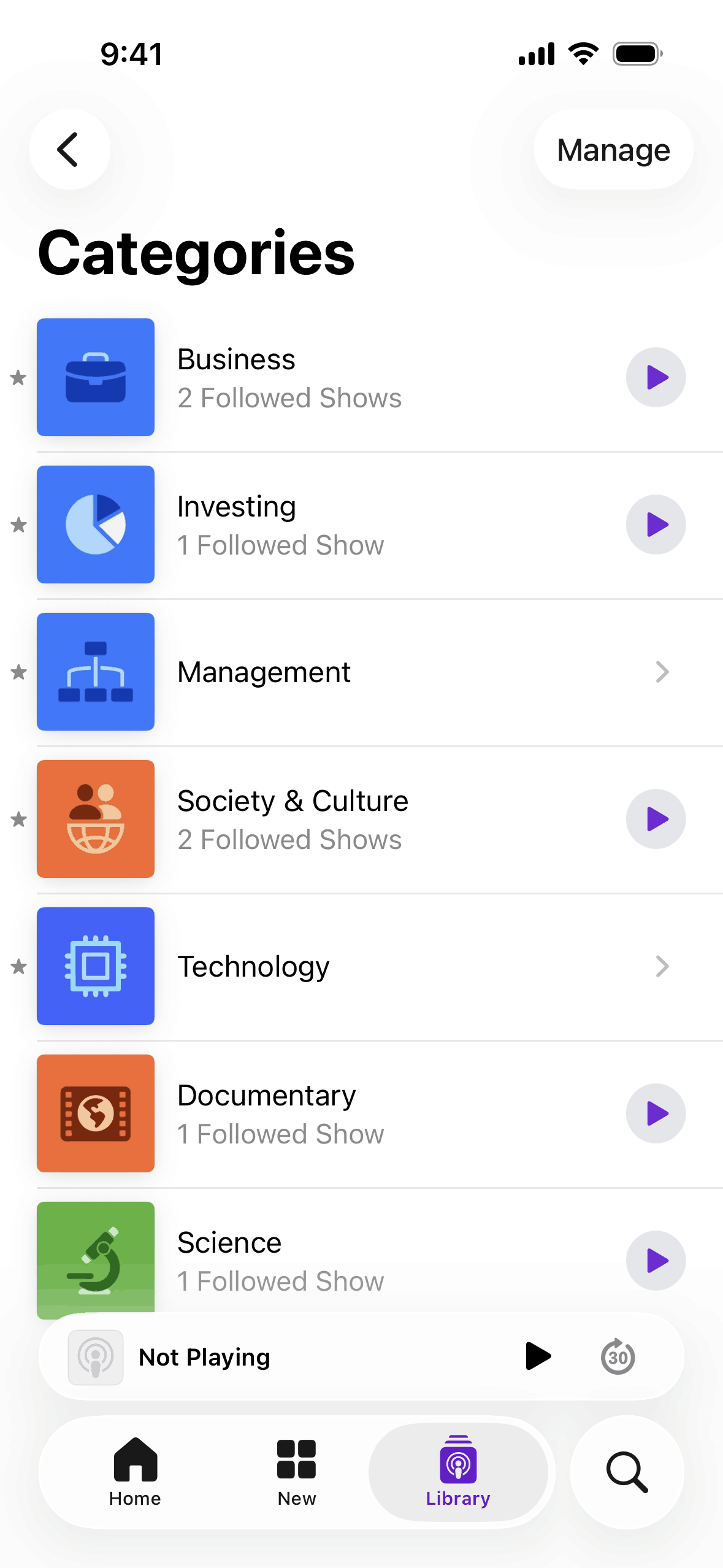Tap the Manage button
The image size is (723, 1568).
(613, 149)
